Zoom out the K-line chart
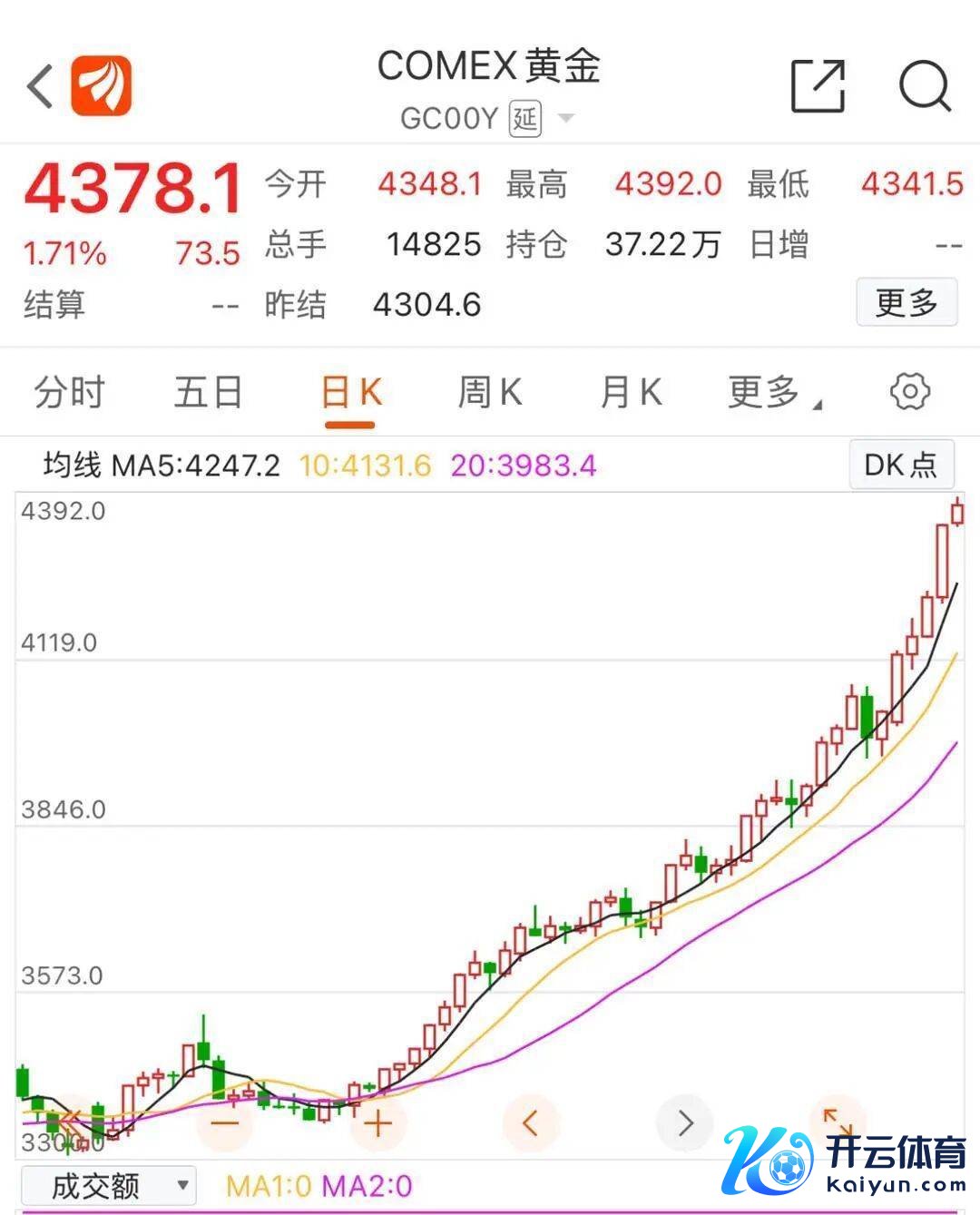The width and height of the screenshot is (980, 1215). coord(224,1123)
